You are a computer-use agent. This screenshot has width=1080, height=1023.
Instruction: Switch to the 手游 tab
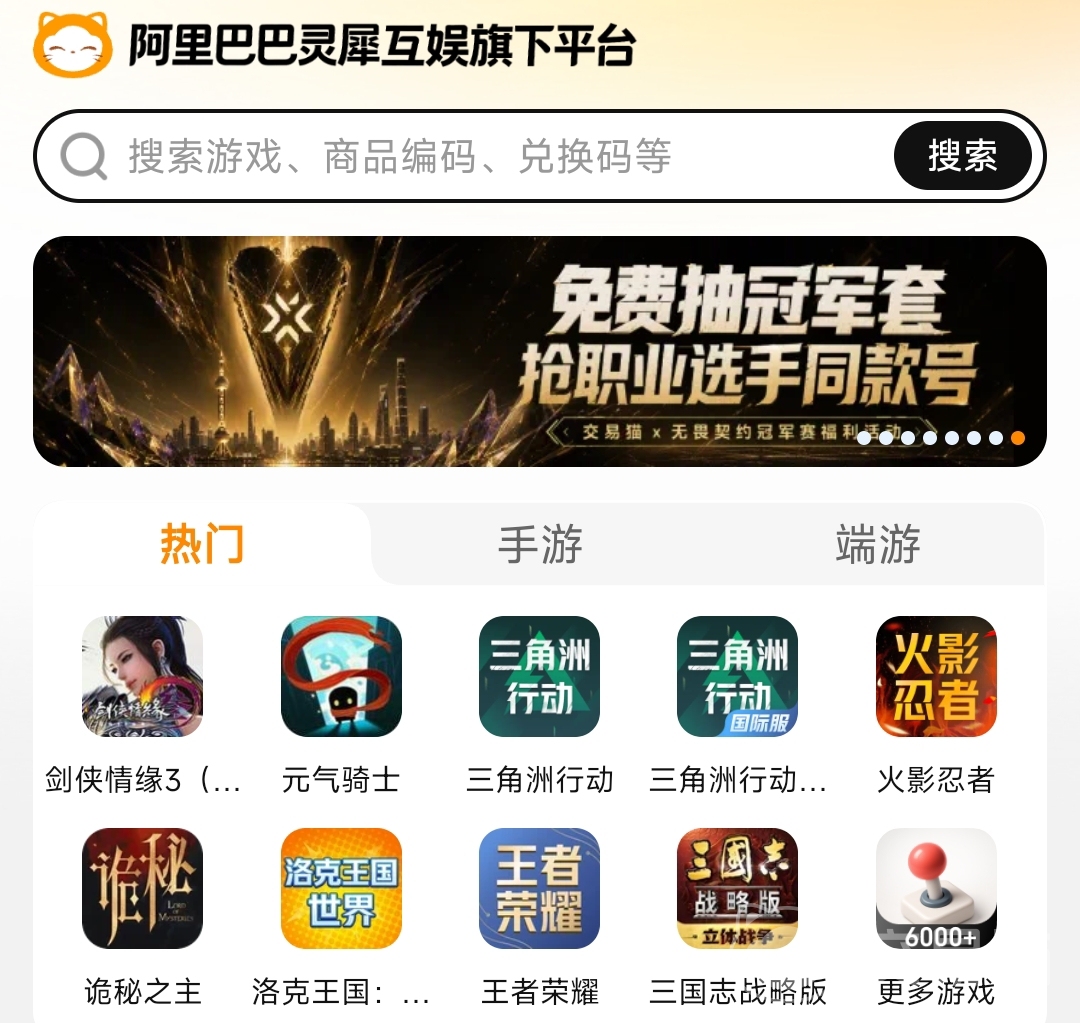540,544
